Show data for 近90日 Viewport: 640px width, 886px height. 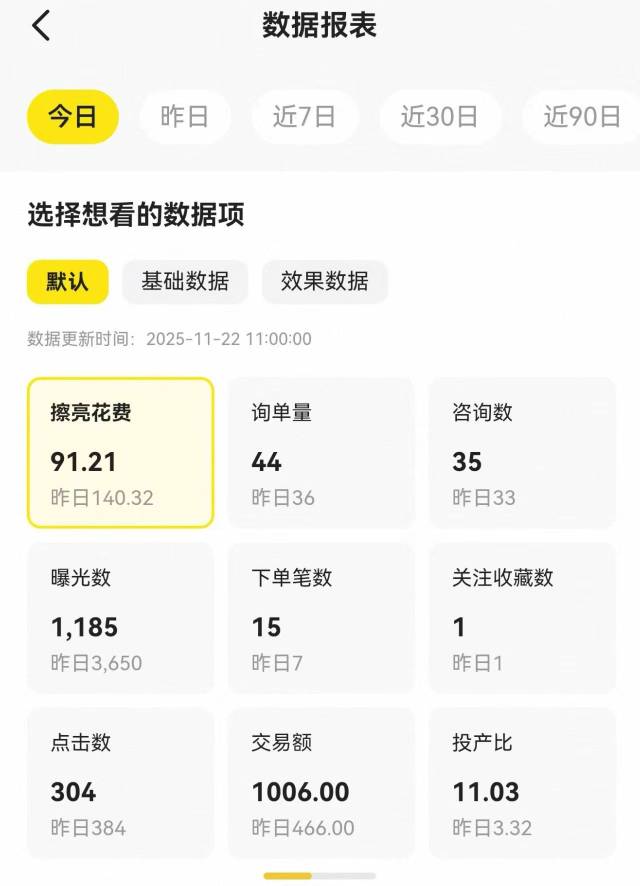[x=582, y=117]
